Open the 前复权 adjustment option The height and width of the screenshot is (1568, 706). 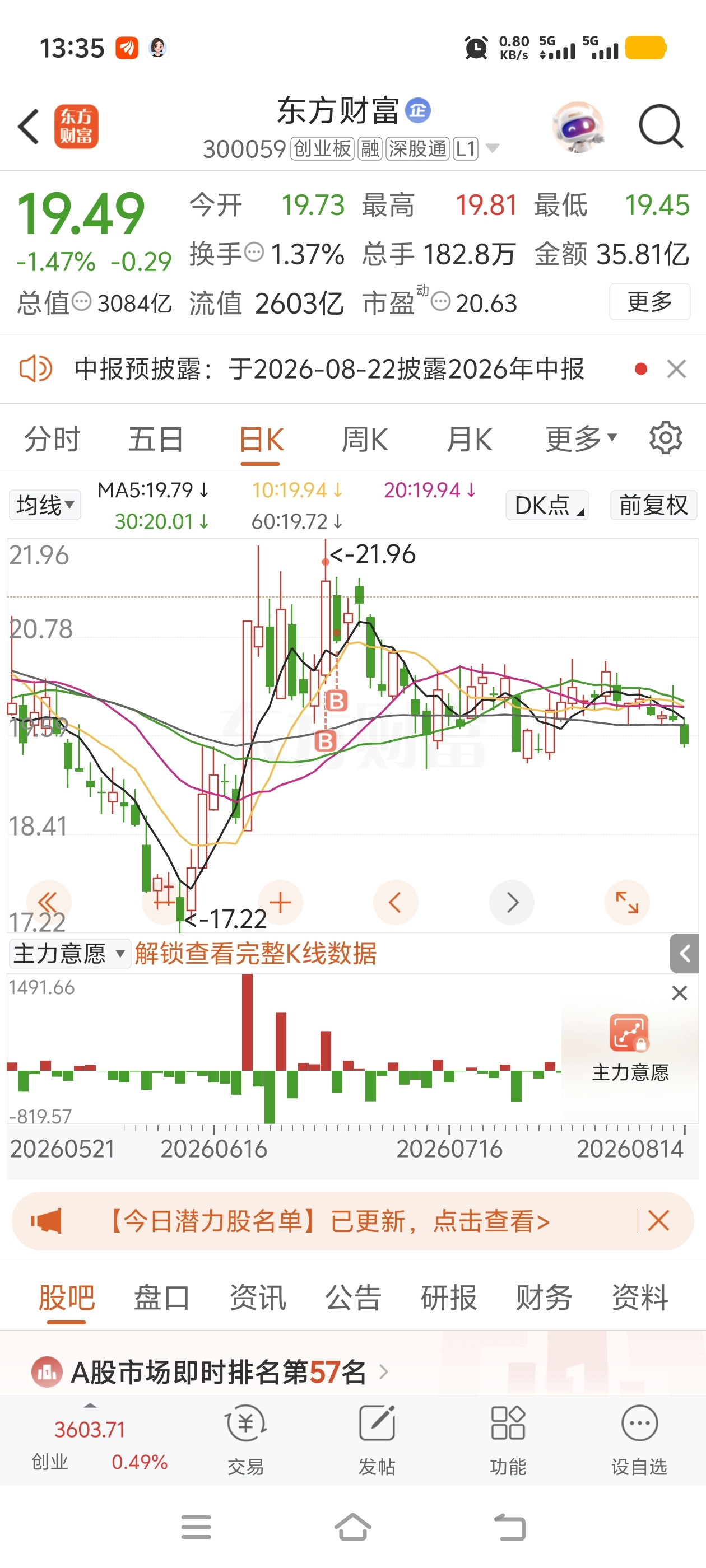click(654, 505)
